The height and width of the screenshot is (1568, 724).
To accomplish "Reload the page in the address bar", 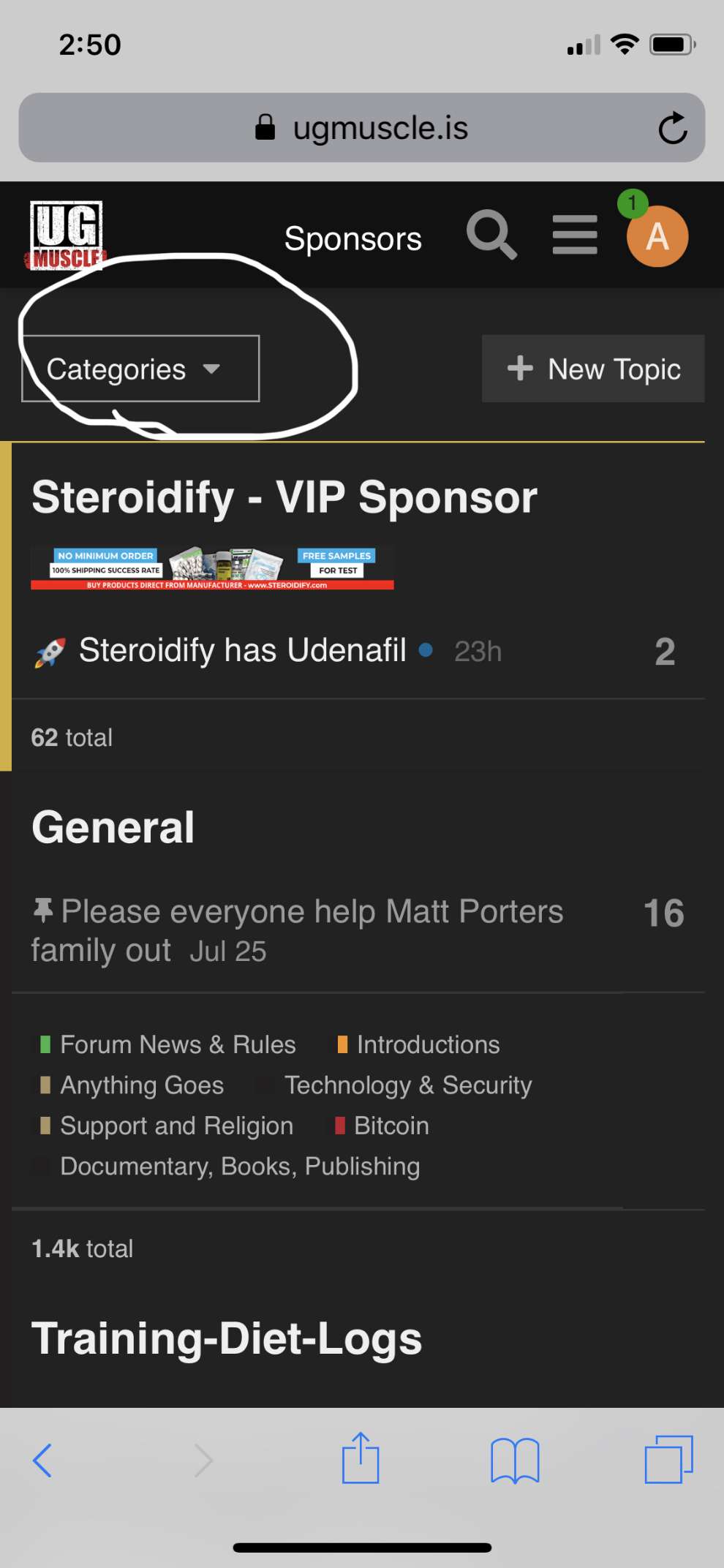I will pyautogui.click(x=672, y=128).
